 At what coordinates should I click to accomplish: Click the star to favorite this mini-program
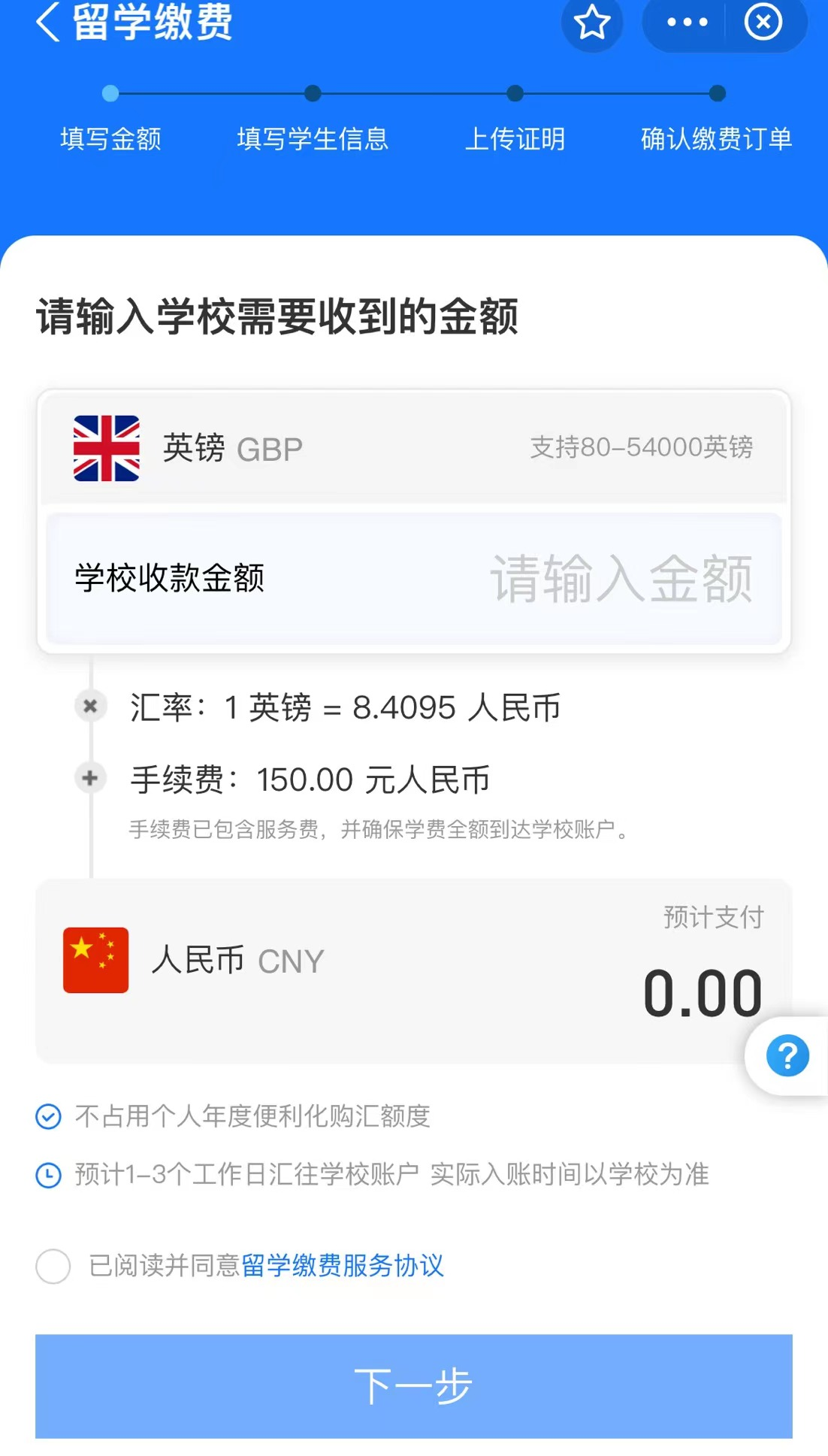(592, 23)
